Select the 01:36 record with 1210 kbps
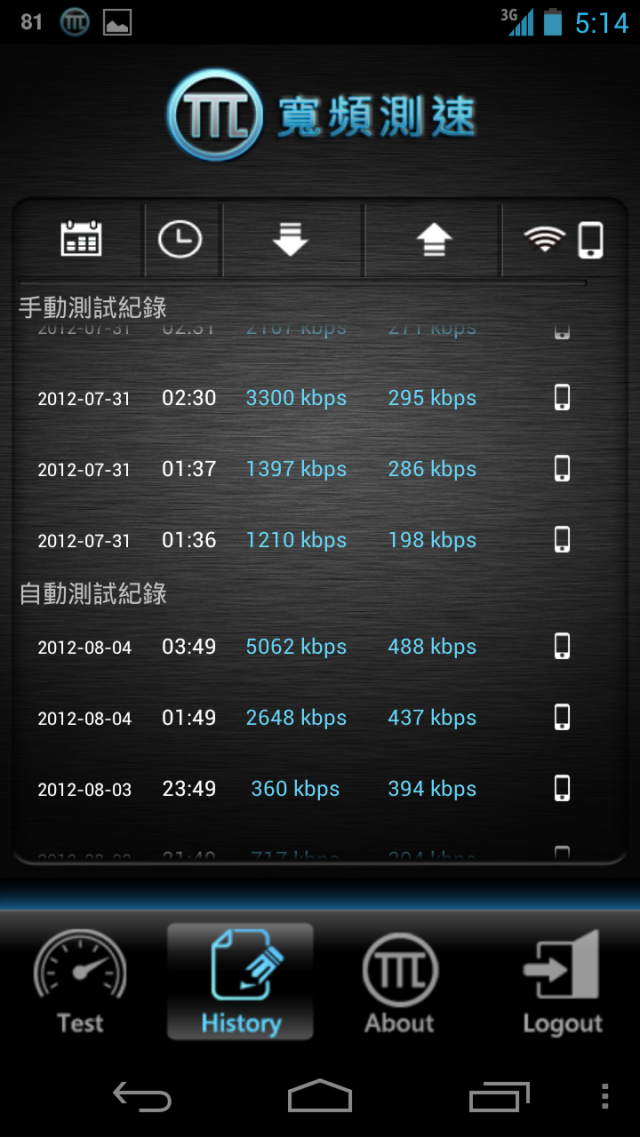The width and height of the screenshot is (640, 1138). click(319, 540)
